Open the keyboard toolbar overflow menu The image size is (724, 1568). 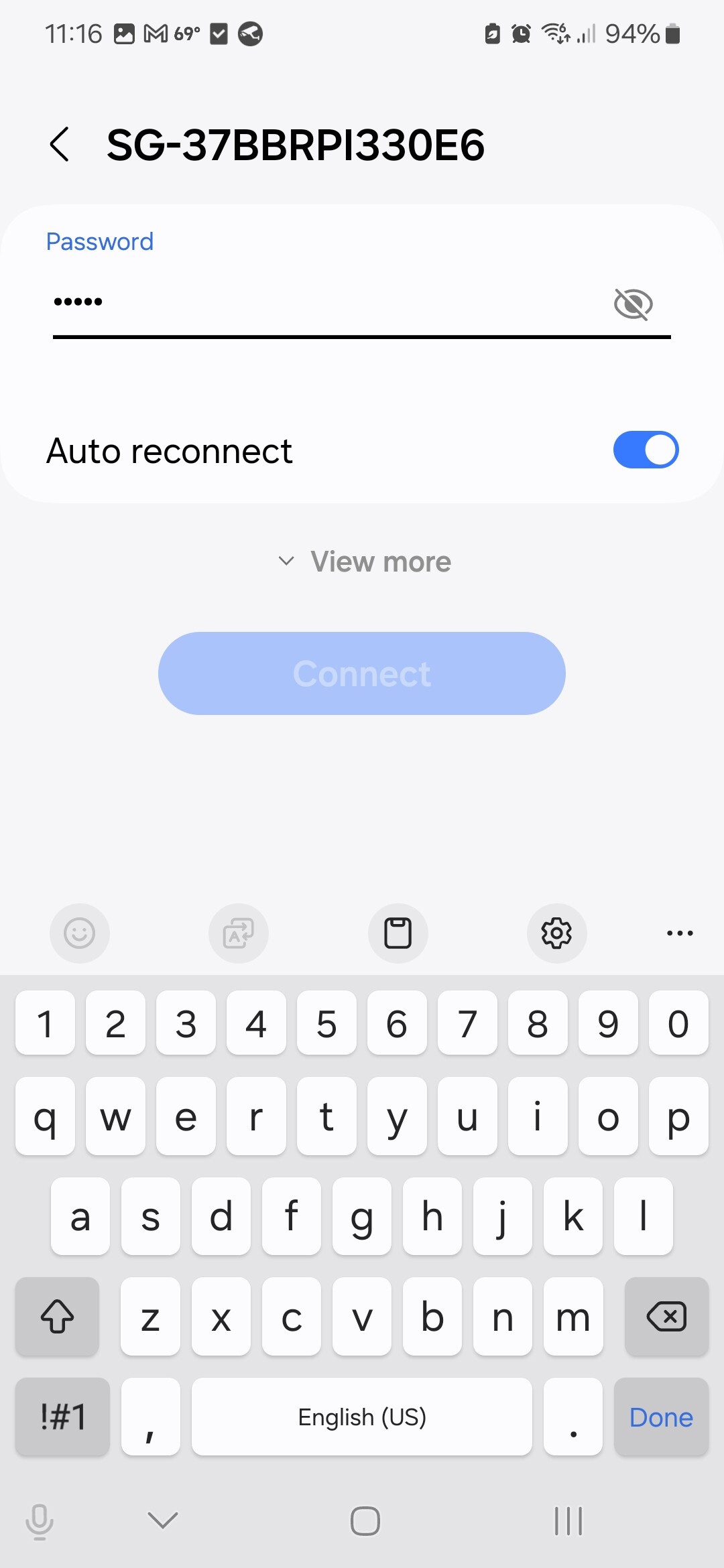coord(680,933)
